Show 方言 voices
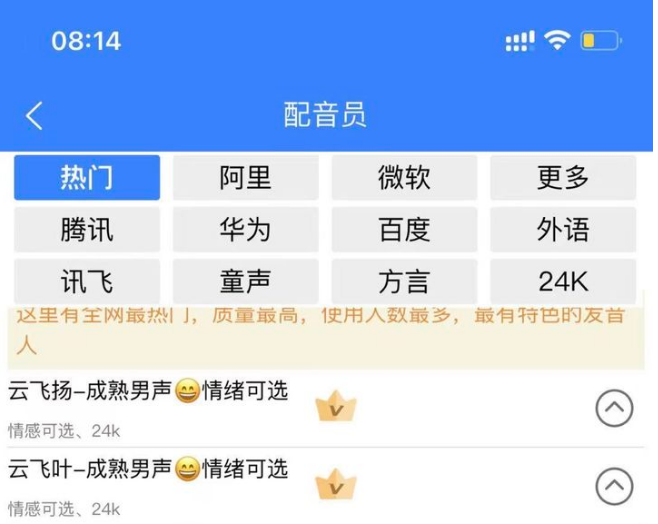The image size is (658, 524). (404, 282)
